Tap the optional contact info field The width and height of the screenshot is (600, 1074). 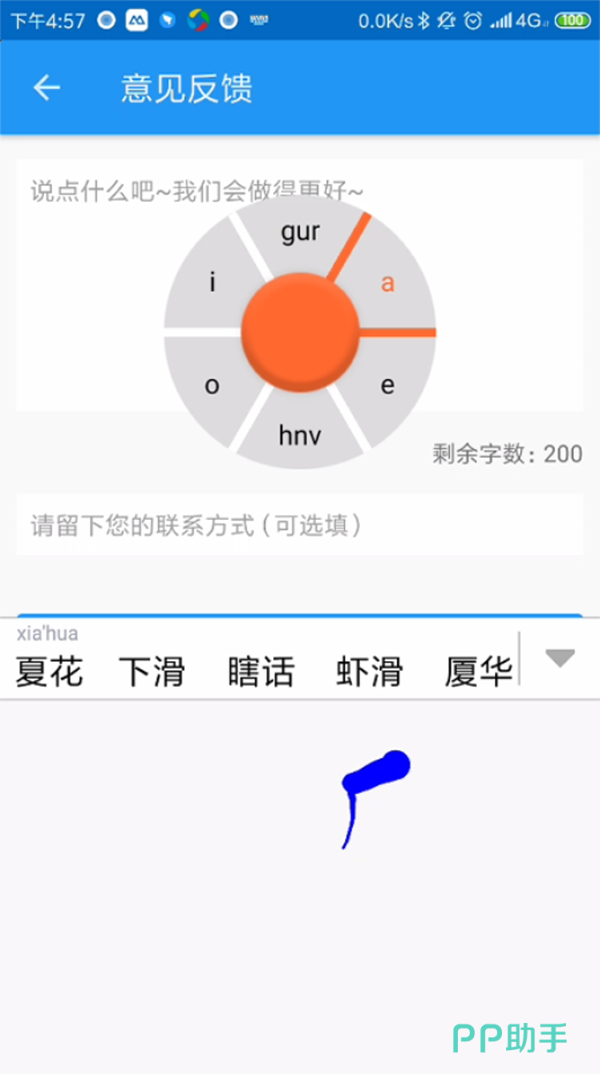coord(299,525)
